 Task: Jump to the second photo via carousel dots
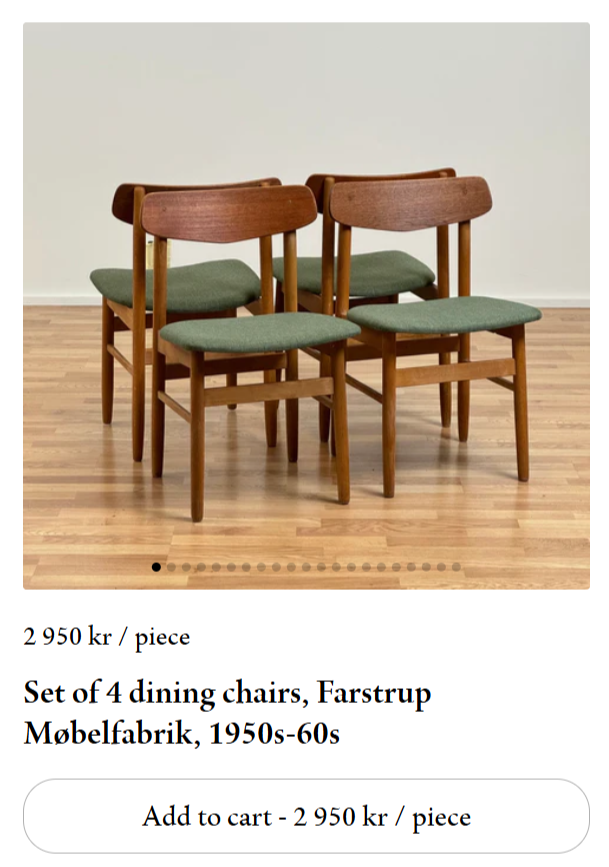171,567
